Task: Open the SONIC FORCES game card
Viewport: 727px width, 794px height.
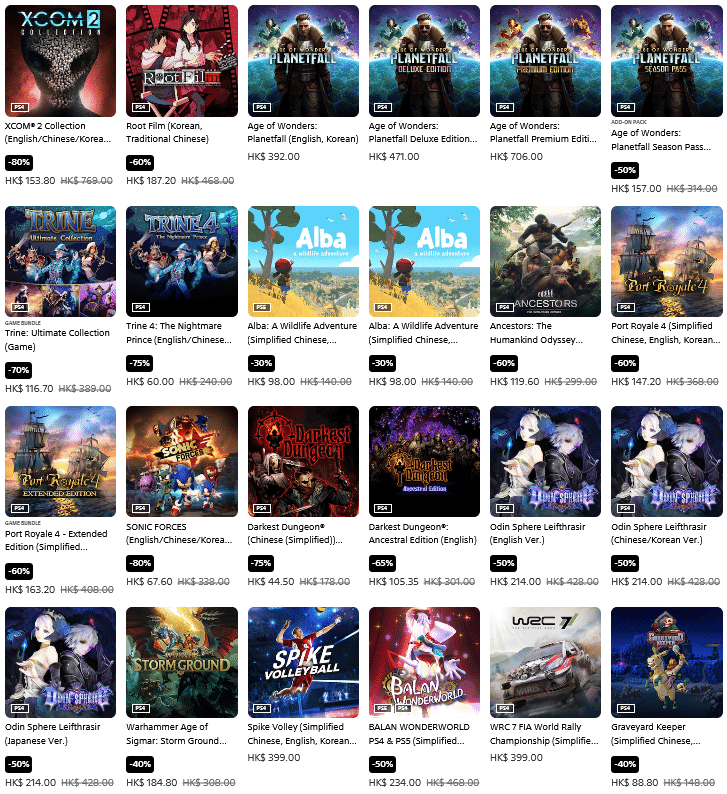Action: (181, 461)
